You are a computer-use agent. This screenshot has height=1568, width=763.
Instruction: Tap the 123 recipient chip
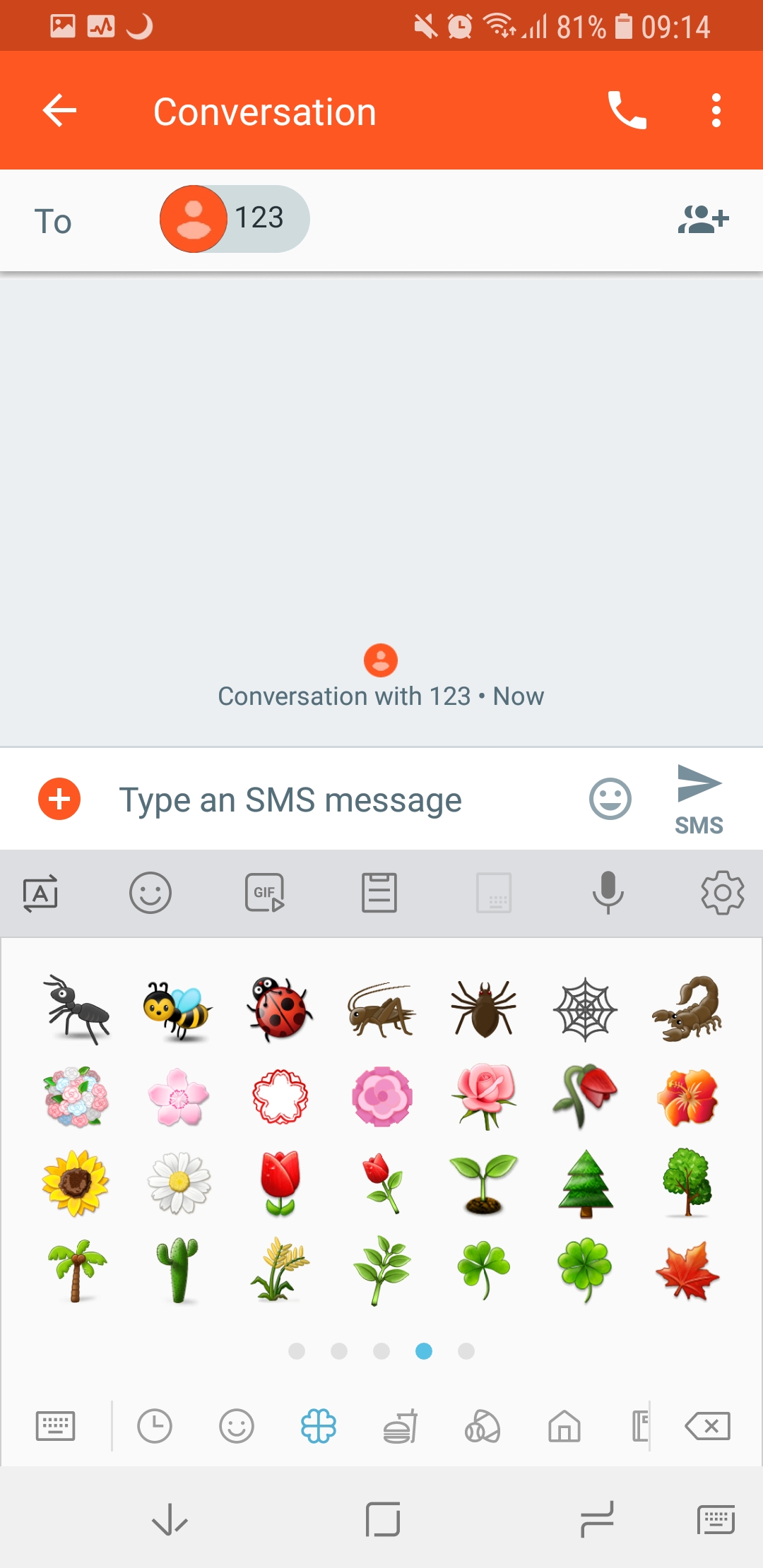pos(235,219)
